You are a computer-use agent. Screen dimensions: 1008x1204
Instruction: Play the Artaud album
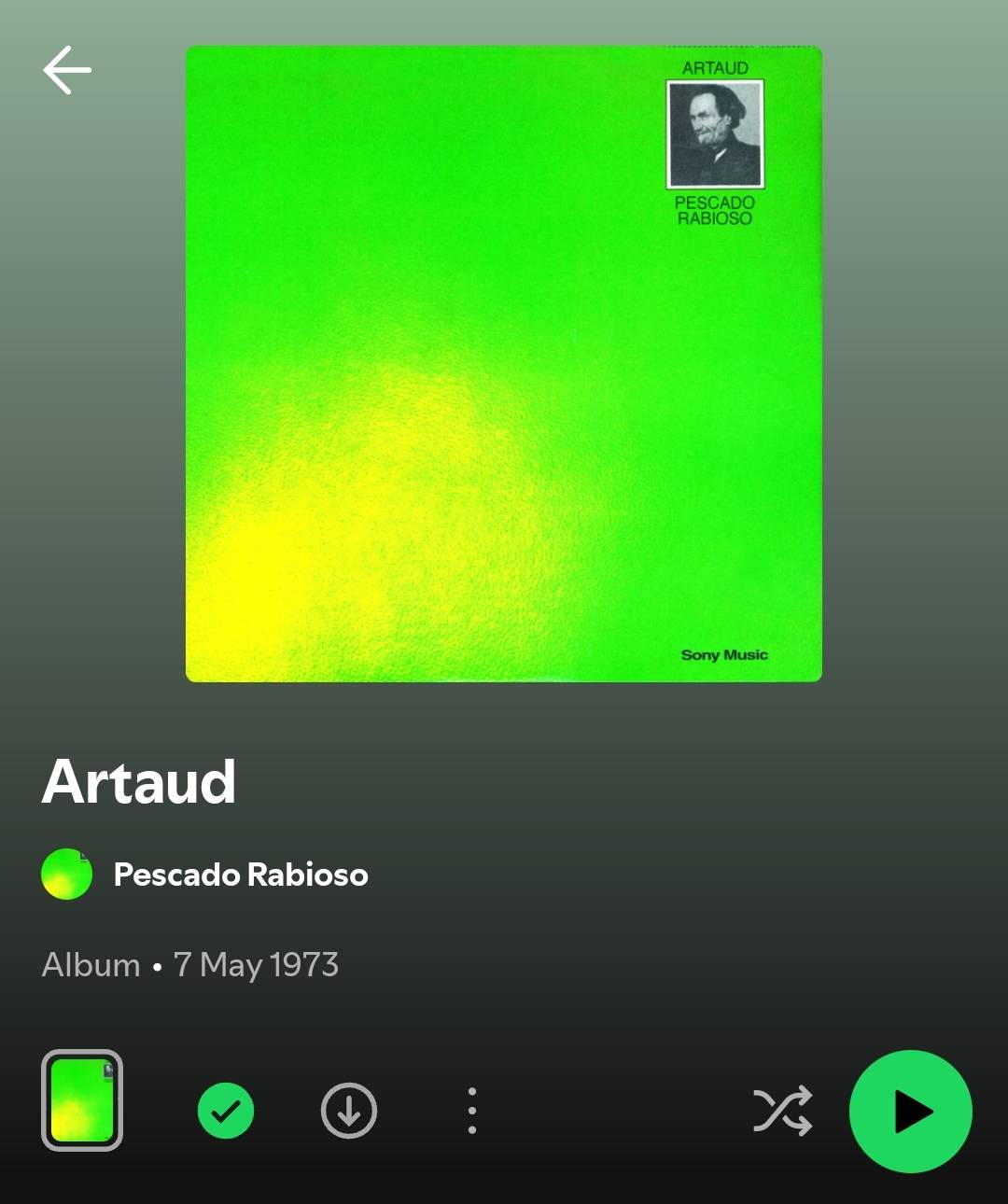pyautogui.click(x=911, y=1111)
